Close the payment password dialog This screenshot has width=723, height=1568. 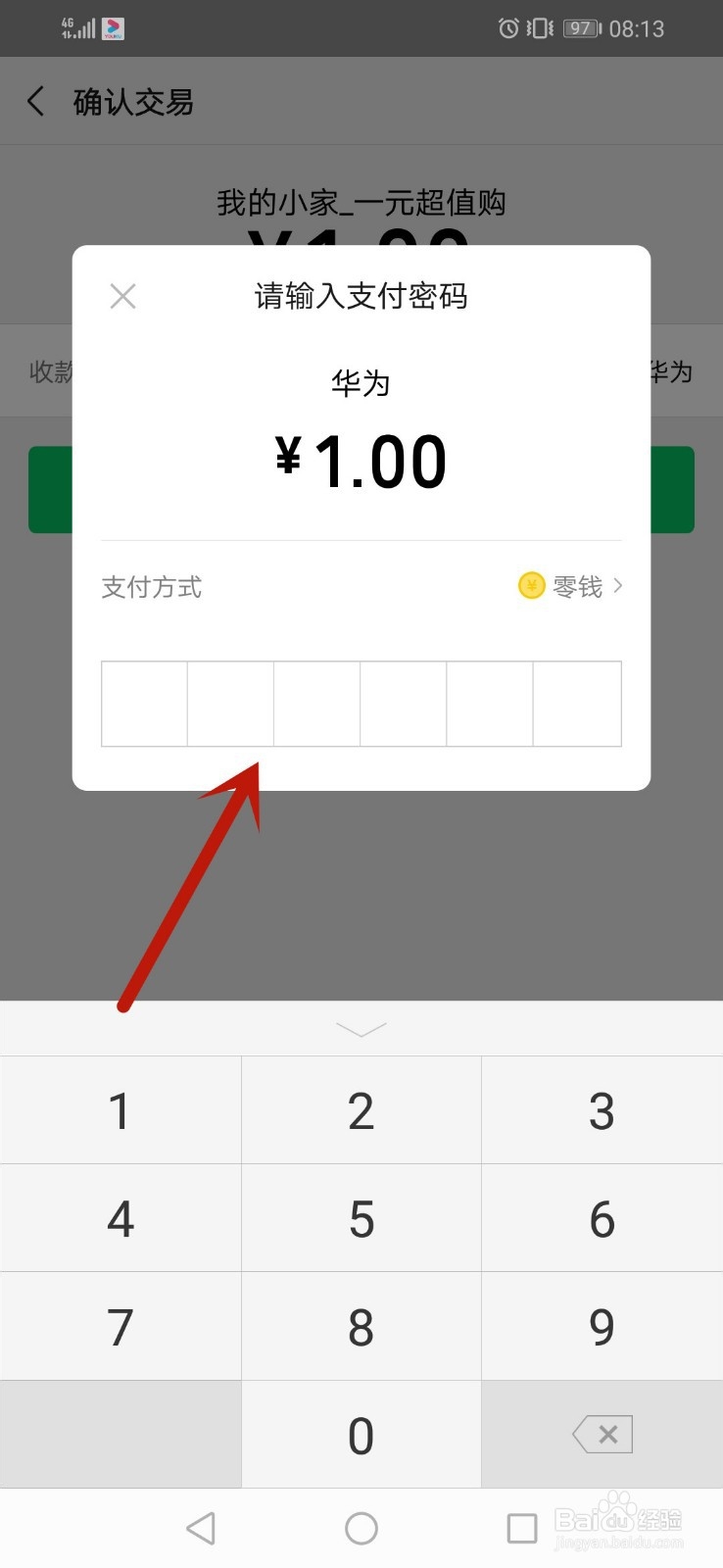click(121, 296)
